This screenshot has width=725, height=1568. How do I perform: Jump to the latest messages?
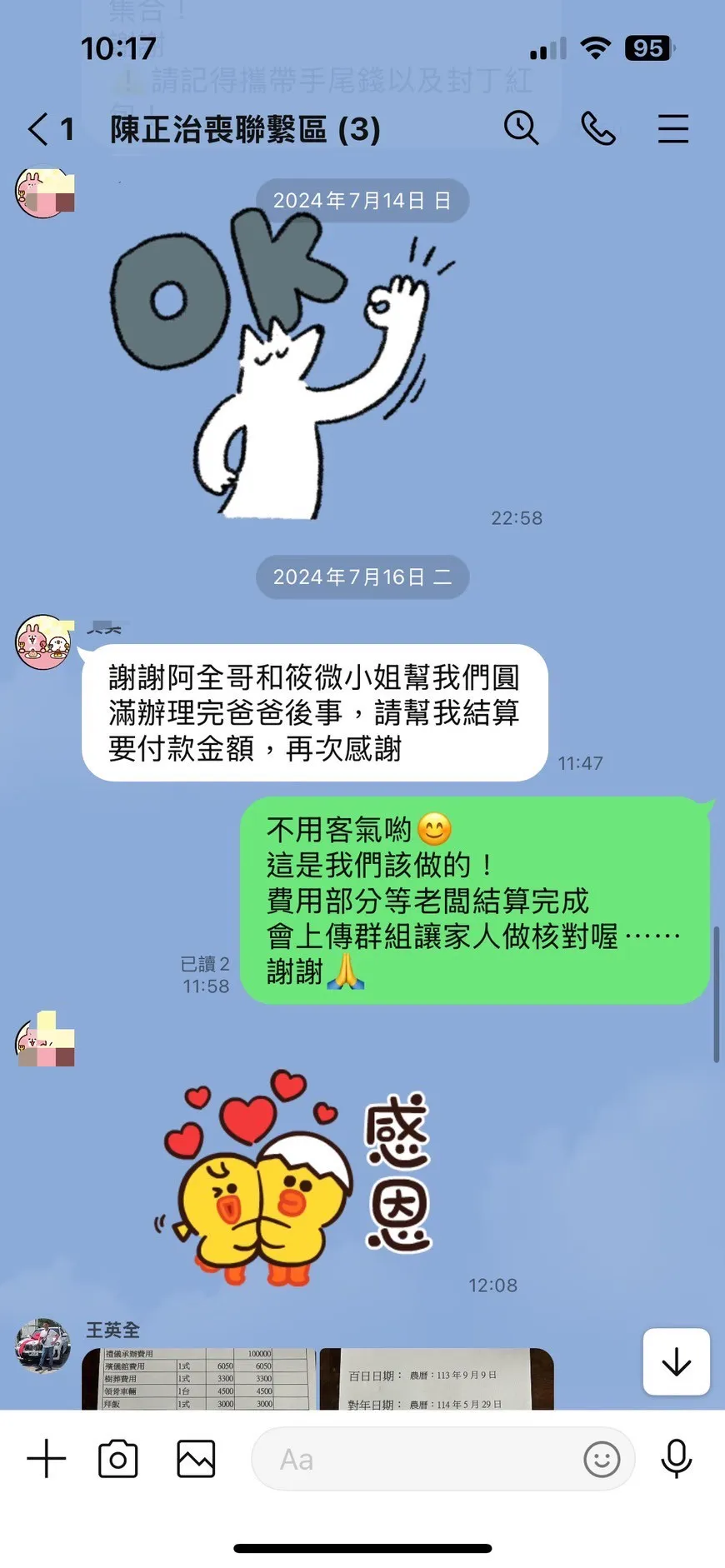click(676, 1361)
